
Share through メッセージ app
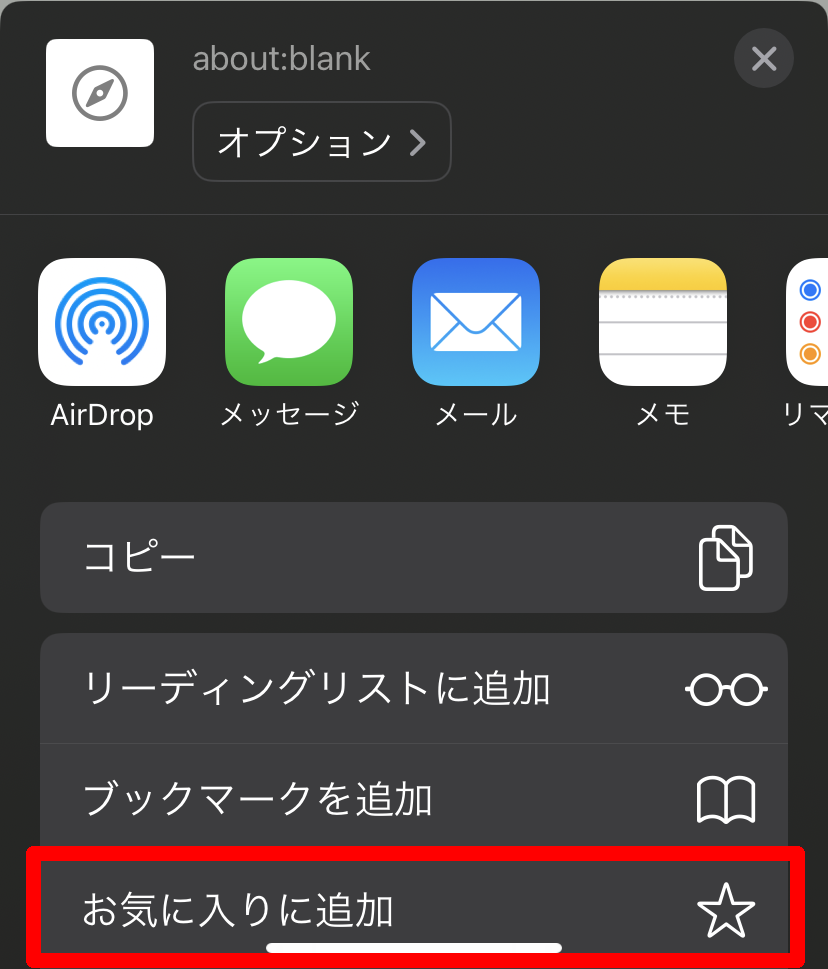tap(288, 322)
